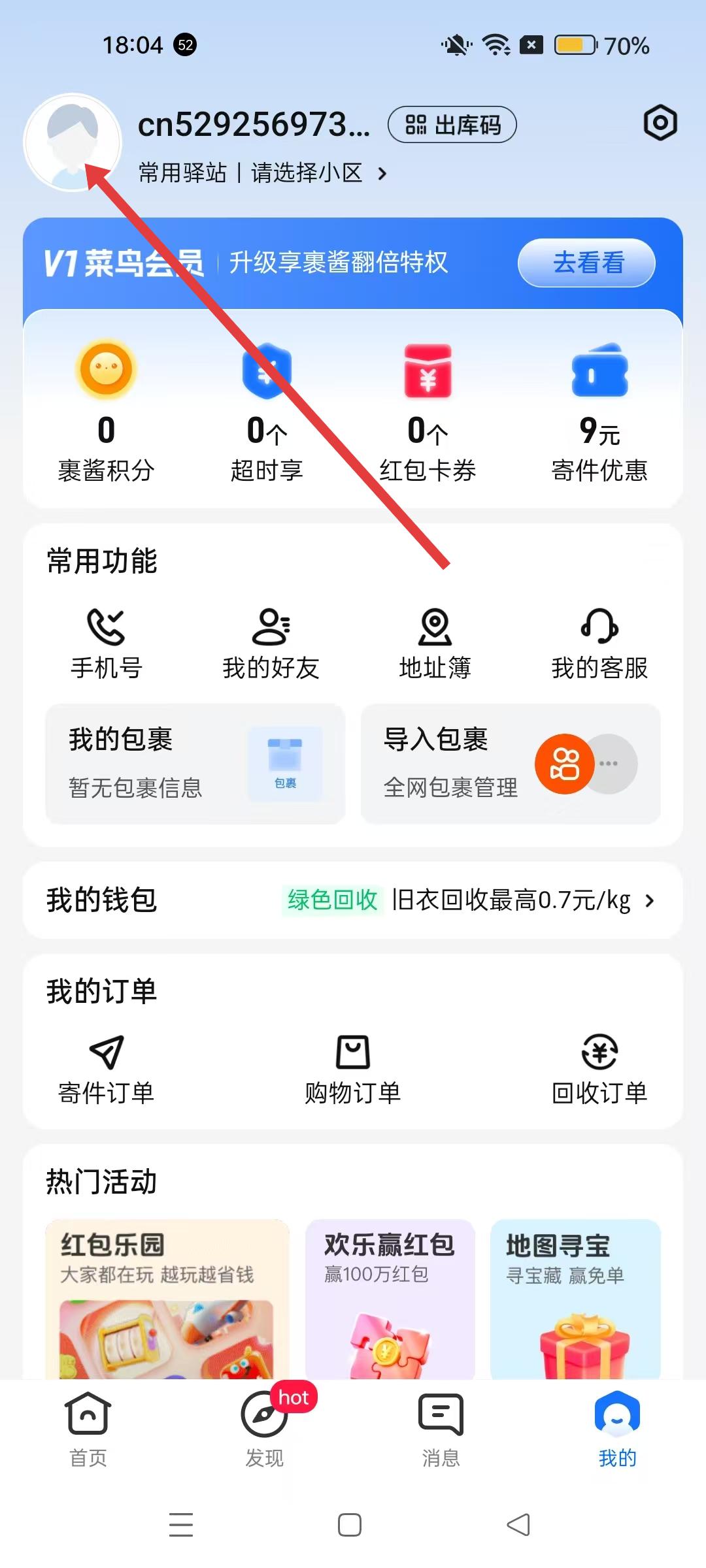This screenshot has width=706, height=1568.
Task: Tap the profile avatar
Action: click(x=73, y=142)
